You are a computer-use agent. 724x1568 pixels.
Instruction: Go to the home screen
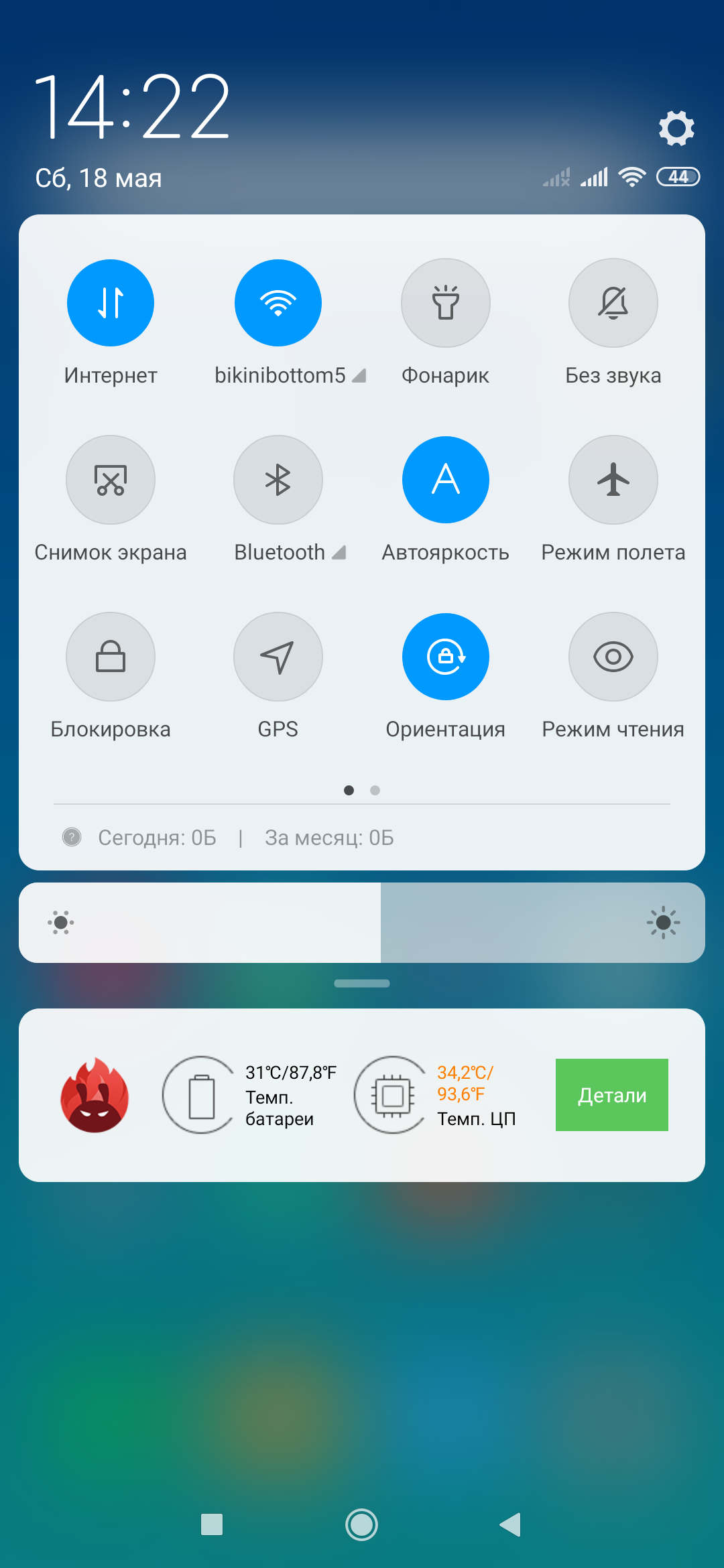pyautogui.click(x=361, y=1524)
